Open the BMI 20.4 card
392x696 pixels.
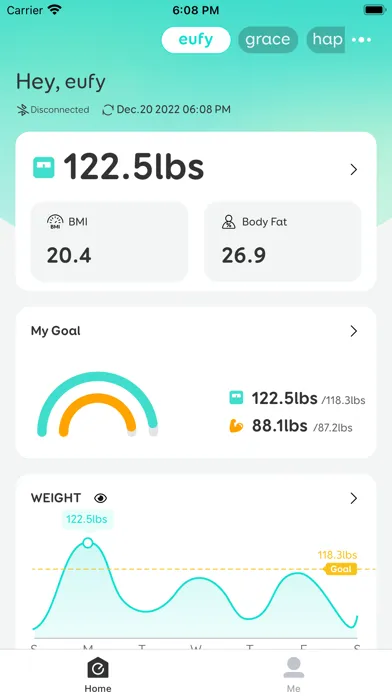[x=109, y=241]
